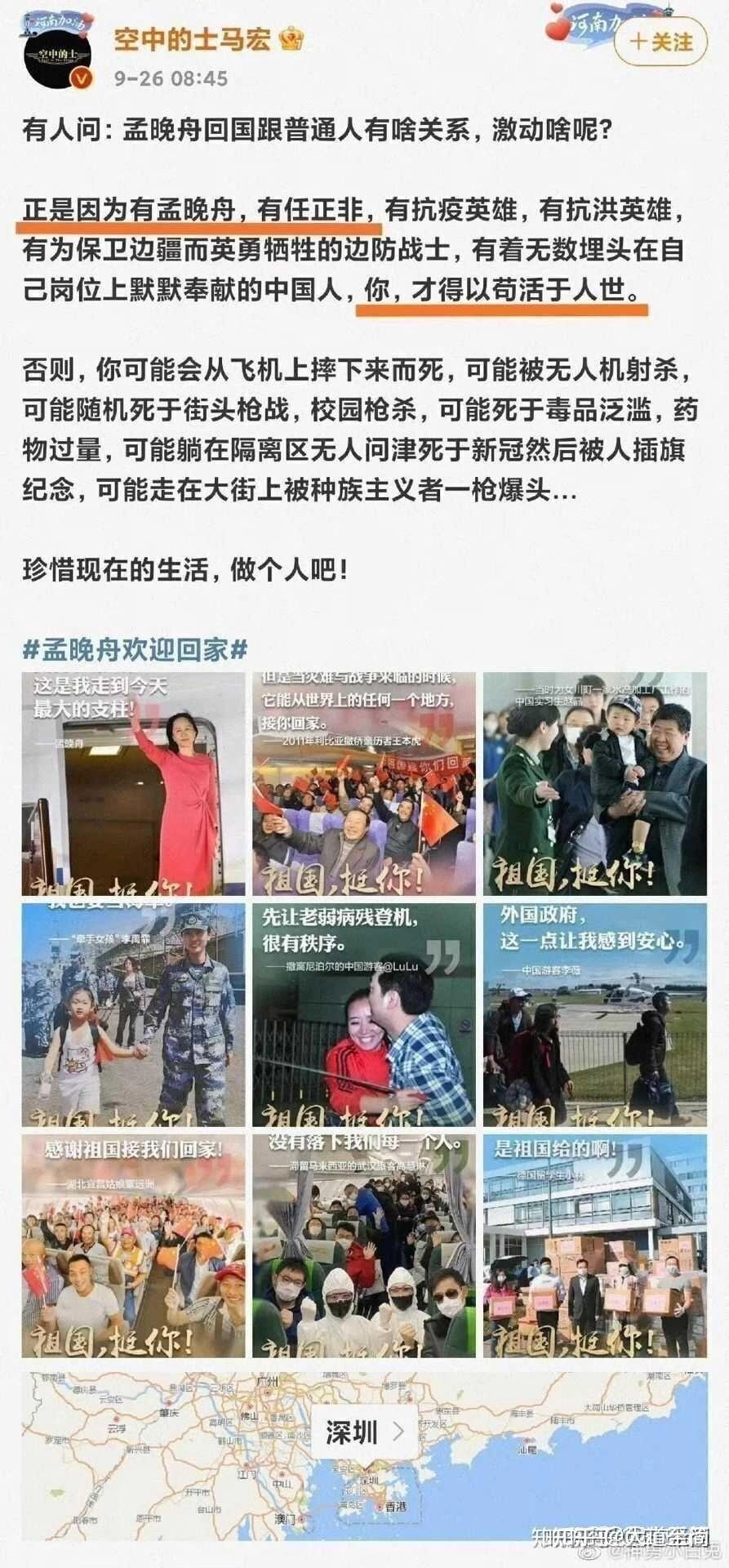View the photo captioned 最大的支柱
This screenshot has height=1568, width=729.
[x=133, y=783]
